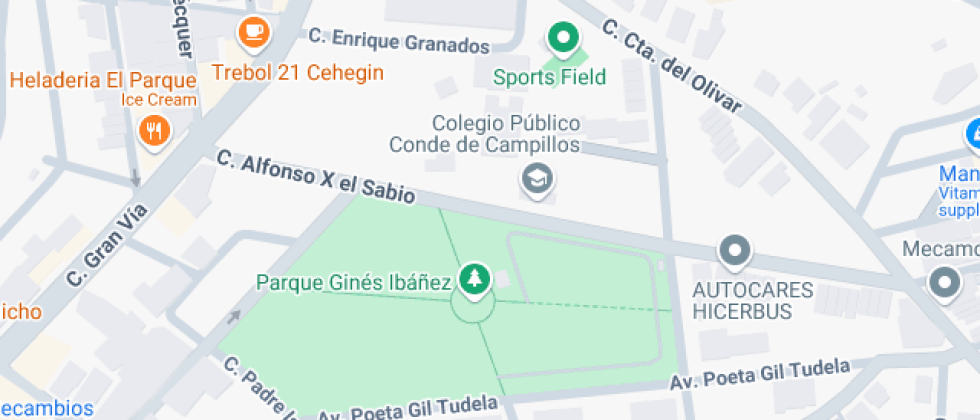980x420 pixels.
Task: Open Colegio Público Conde de Campillos pin
Action: pos(539,180)
